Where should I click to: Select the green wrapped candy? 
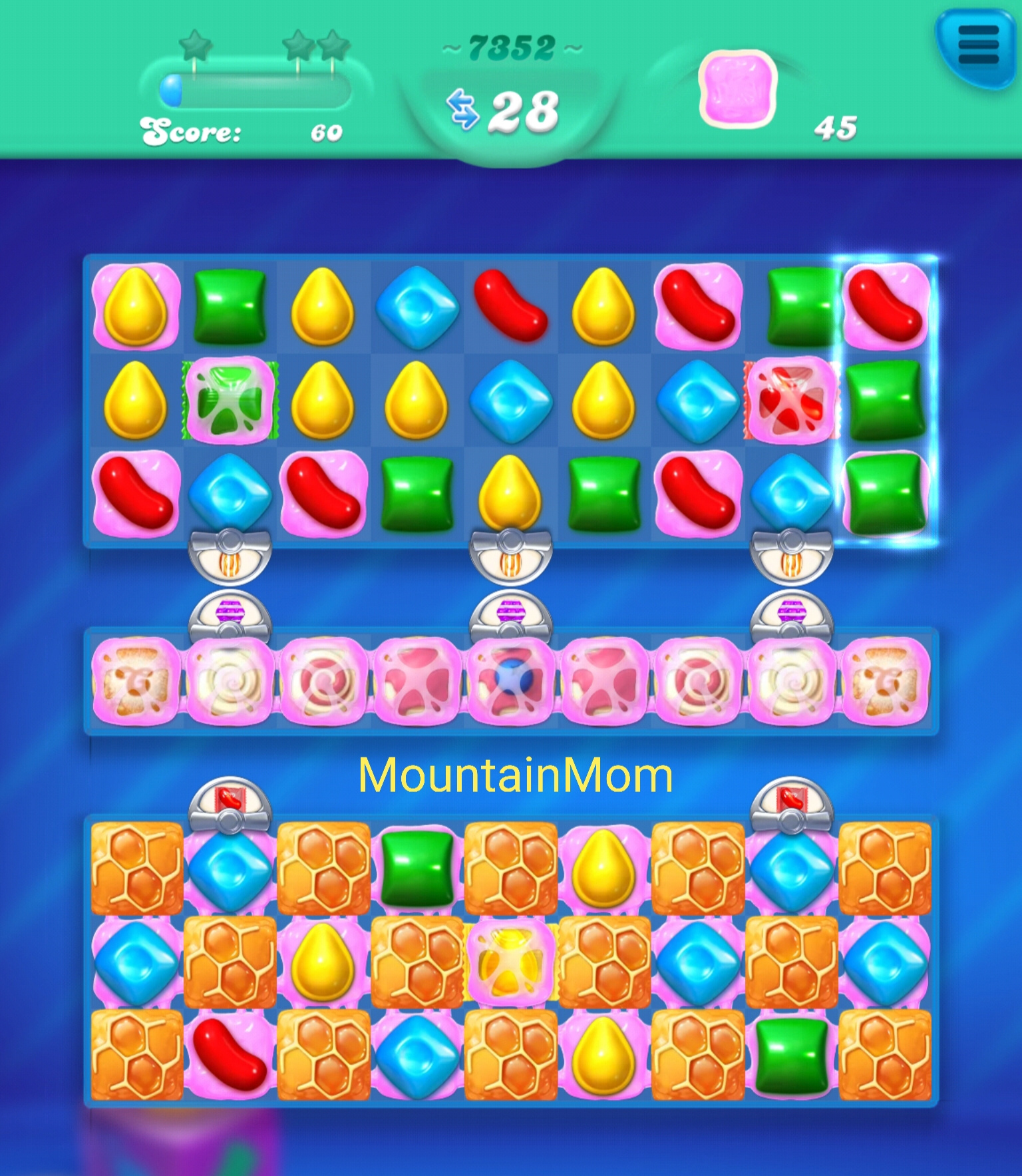230,399
